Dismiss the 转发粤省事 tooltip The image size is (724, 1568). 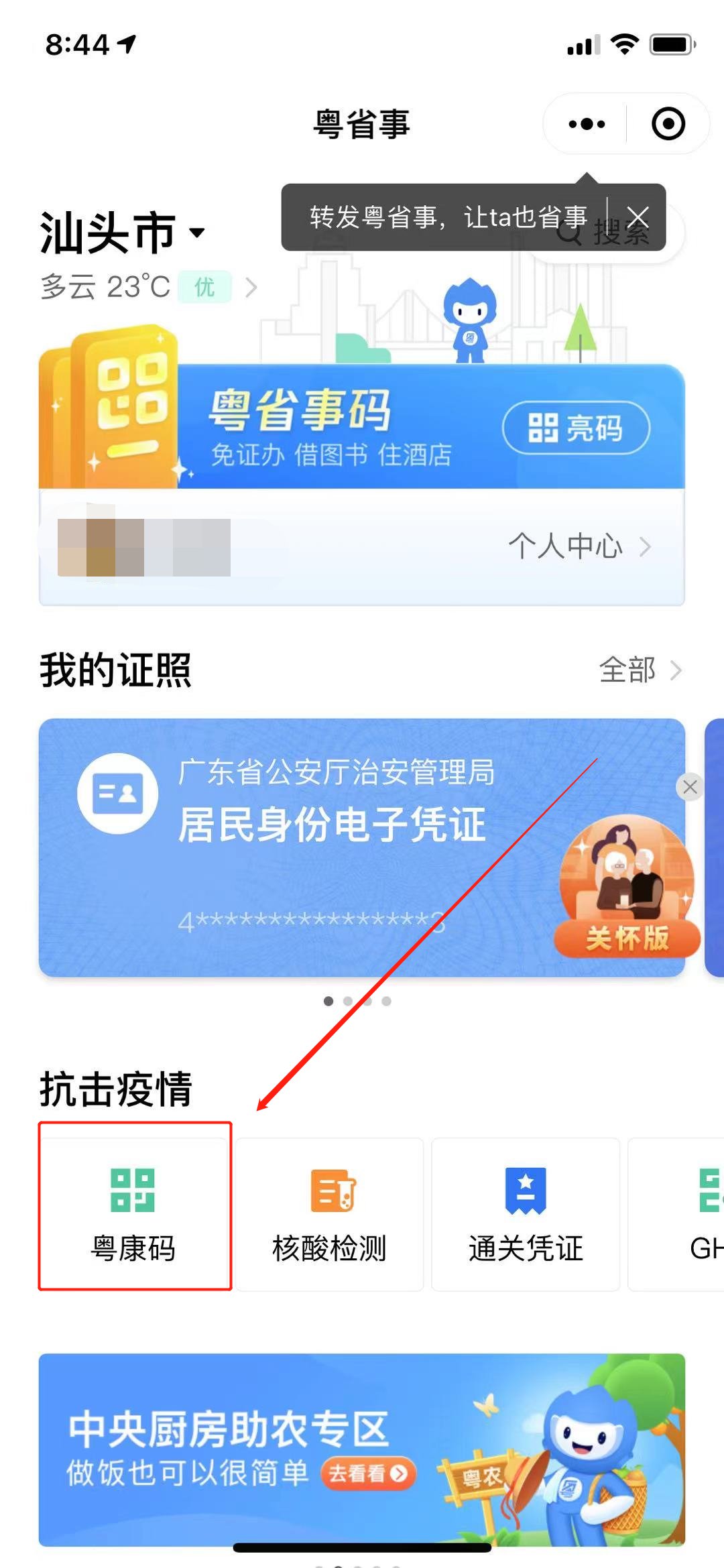coord(638,217)
